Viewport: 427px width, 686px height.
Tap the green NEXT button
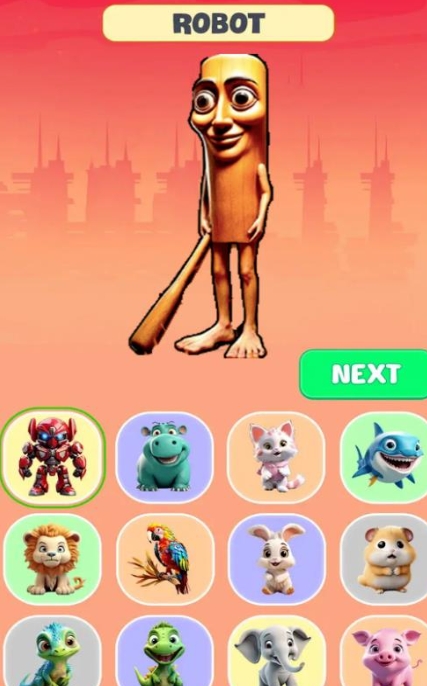click(364, 374)
